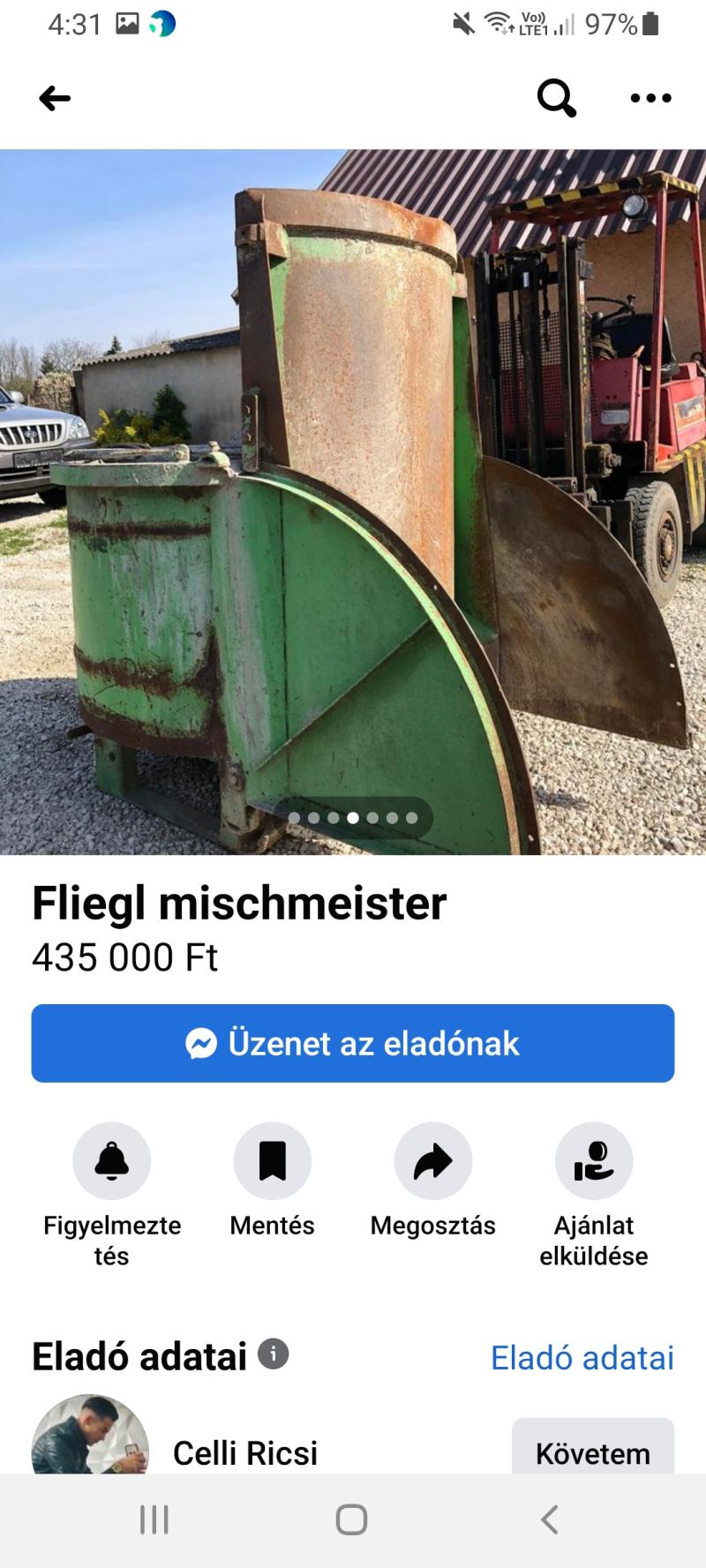
Task: Open the three-dot overflow menu
Action: click(x=651, y=98)
